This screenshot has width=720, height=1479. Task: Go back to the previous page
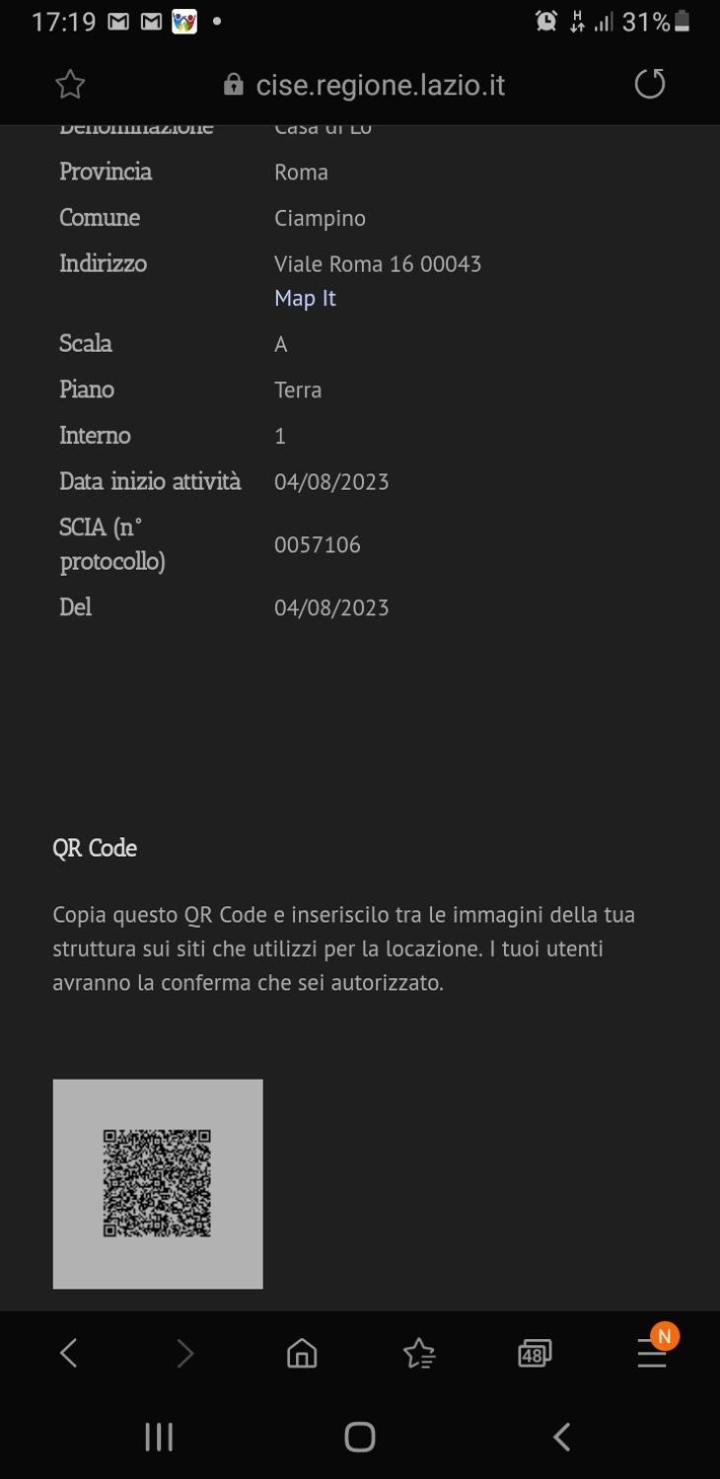pos(68,1354)
